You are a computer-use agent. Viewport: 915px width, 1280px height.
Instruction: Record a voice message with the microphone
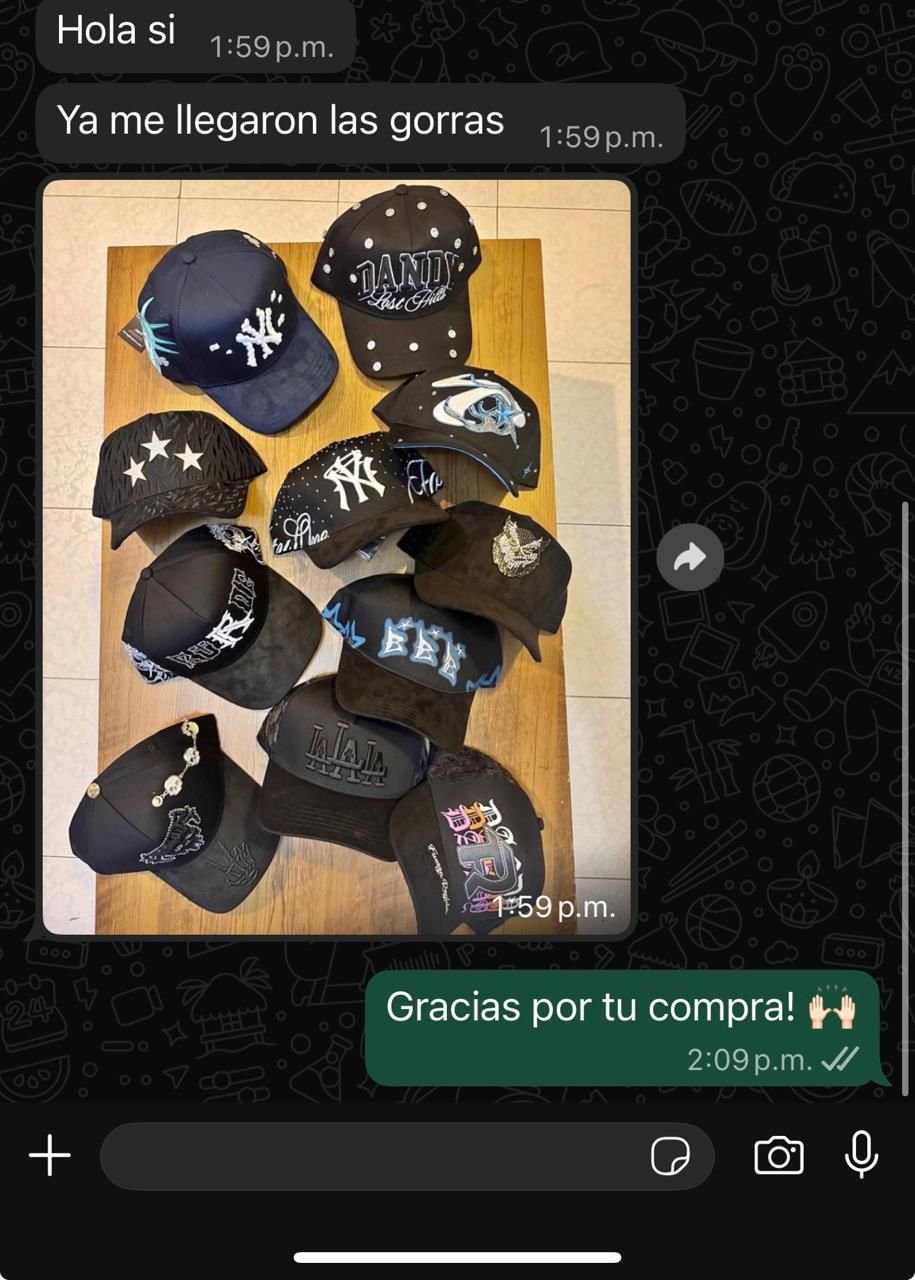coord(861,1156)
